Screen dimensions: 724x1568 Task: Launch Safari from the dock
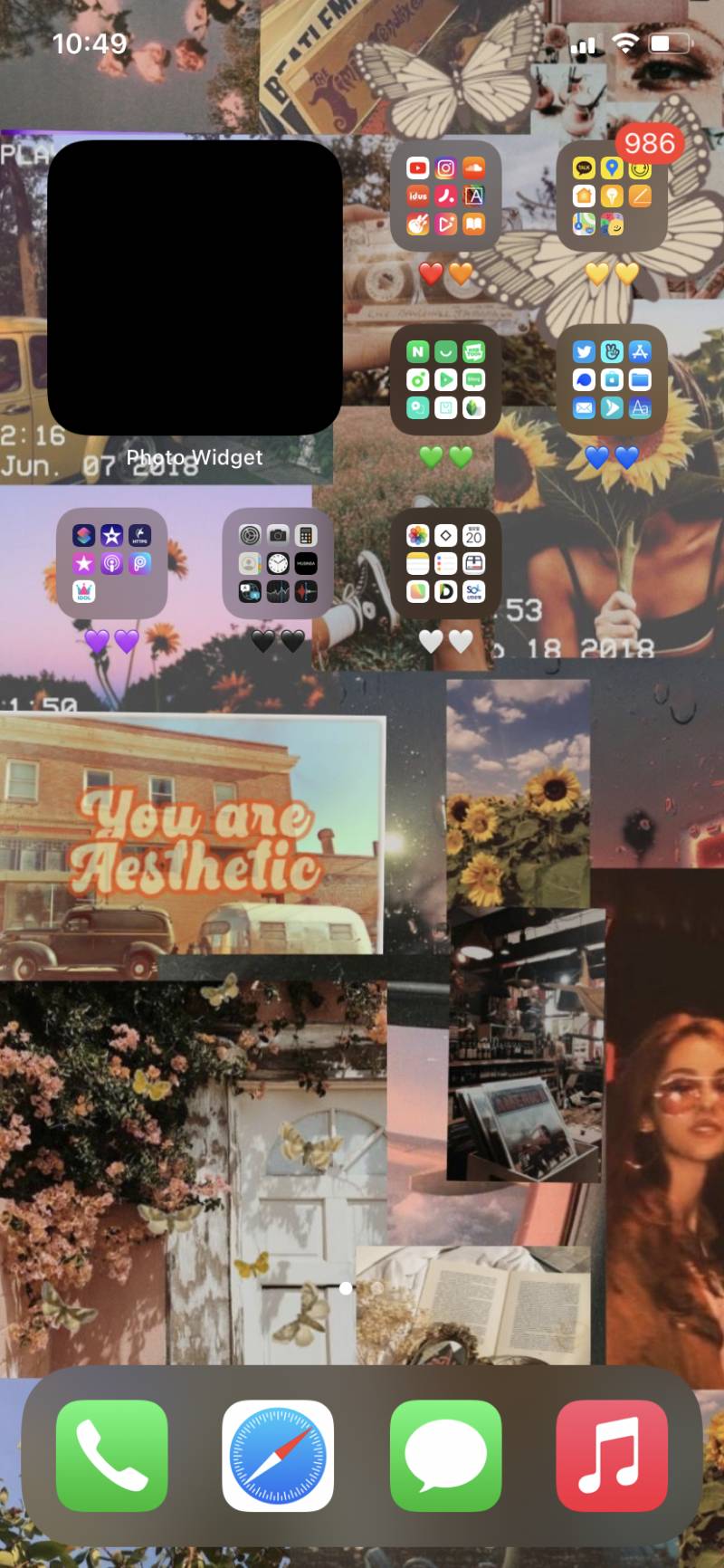(x=278, y=1456)
